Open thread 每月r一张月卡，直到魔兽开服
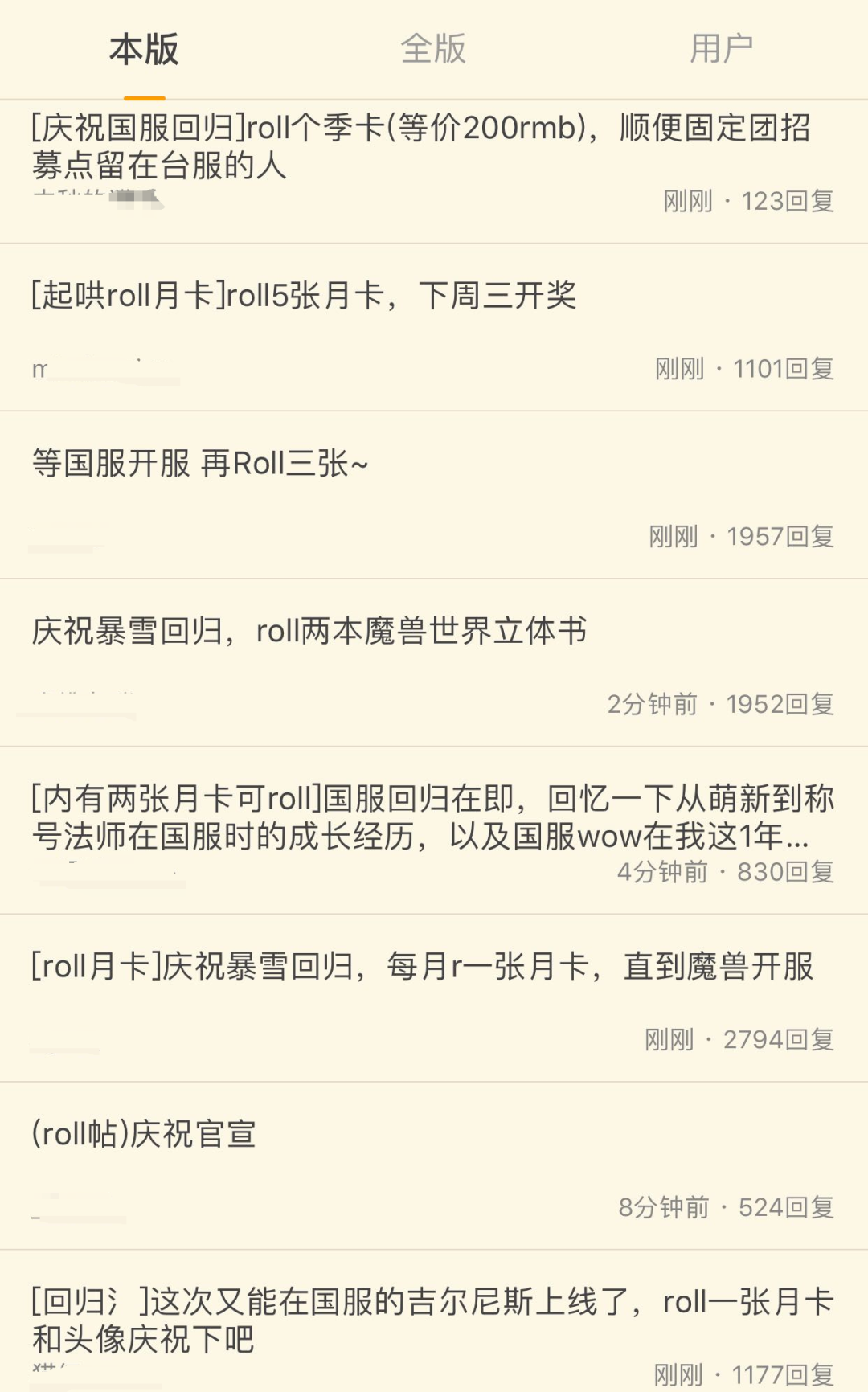Viewport: 868px width, 1392px height. click(x=422, y=967)
